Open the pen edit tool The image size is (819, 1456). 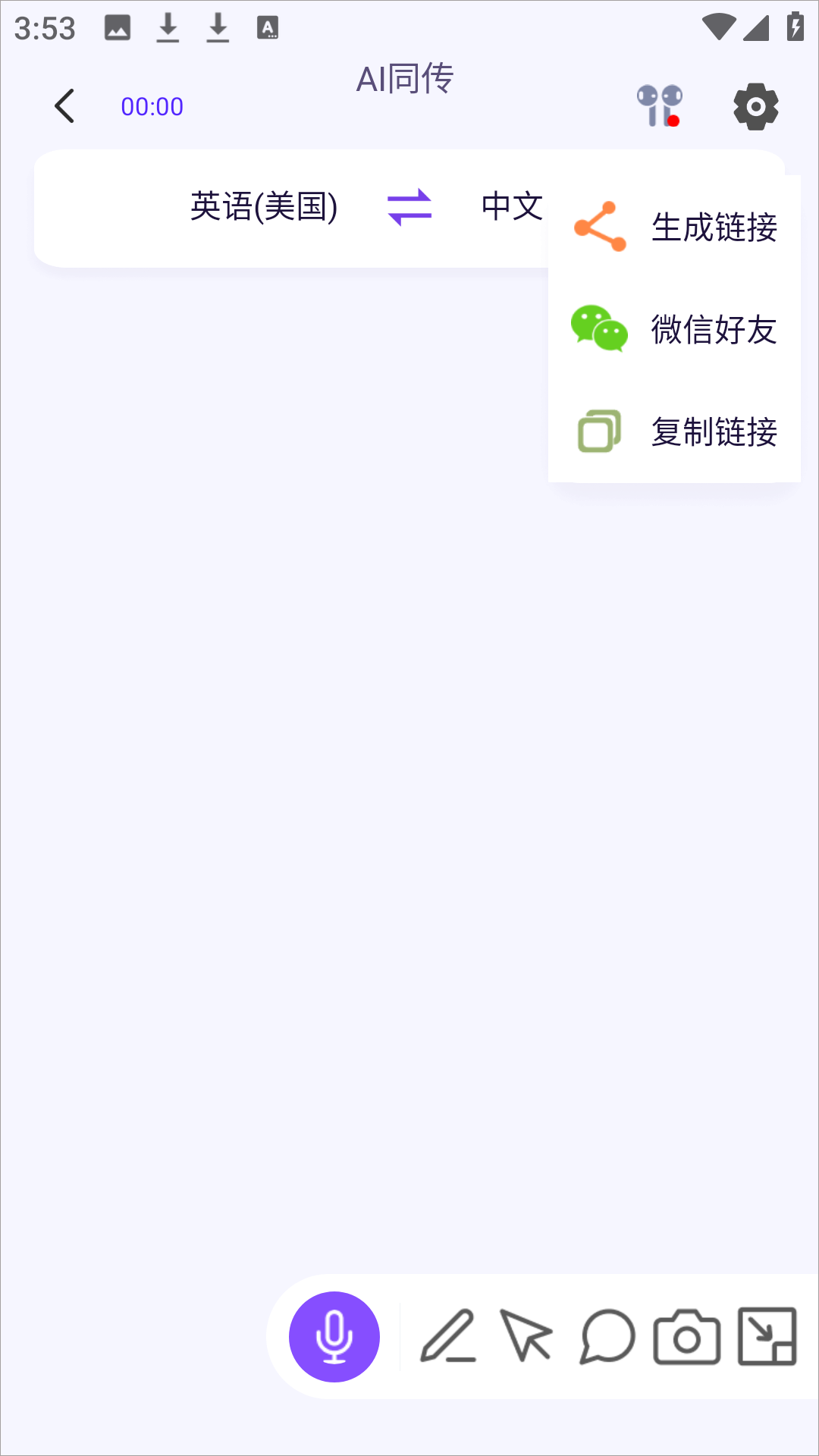pyautogui.click(x=448, y=1337)
